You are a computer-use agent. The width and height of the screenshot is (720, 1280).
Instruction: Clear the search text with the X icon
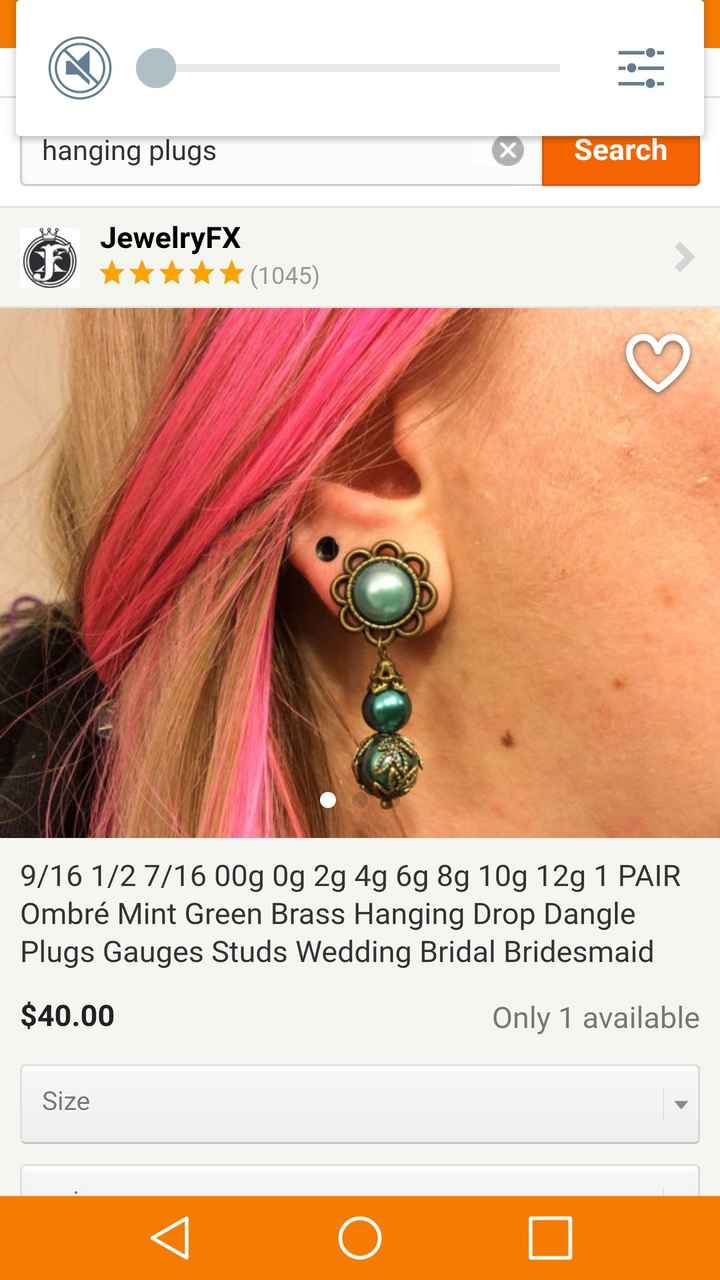click(x=507, y=150)
